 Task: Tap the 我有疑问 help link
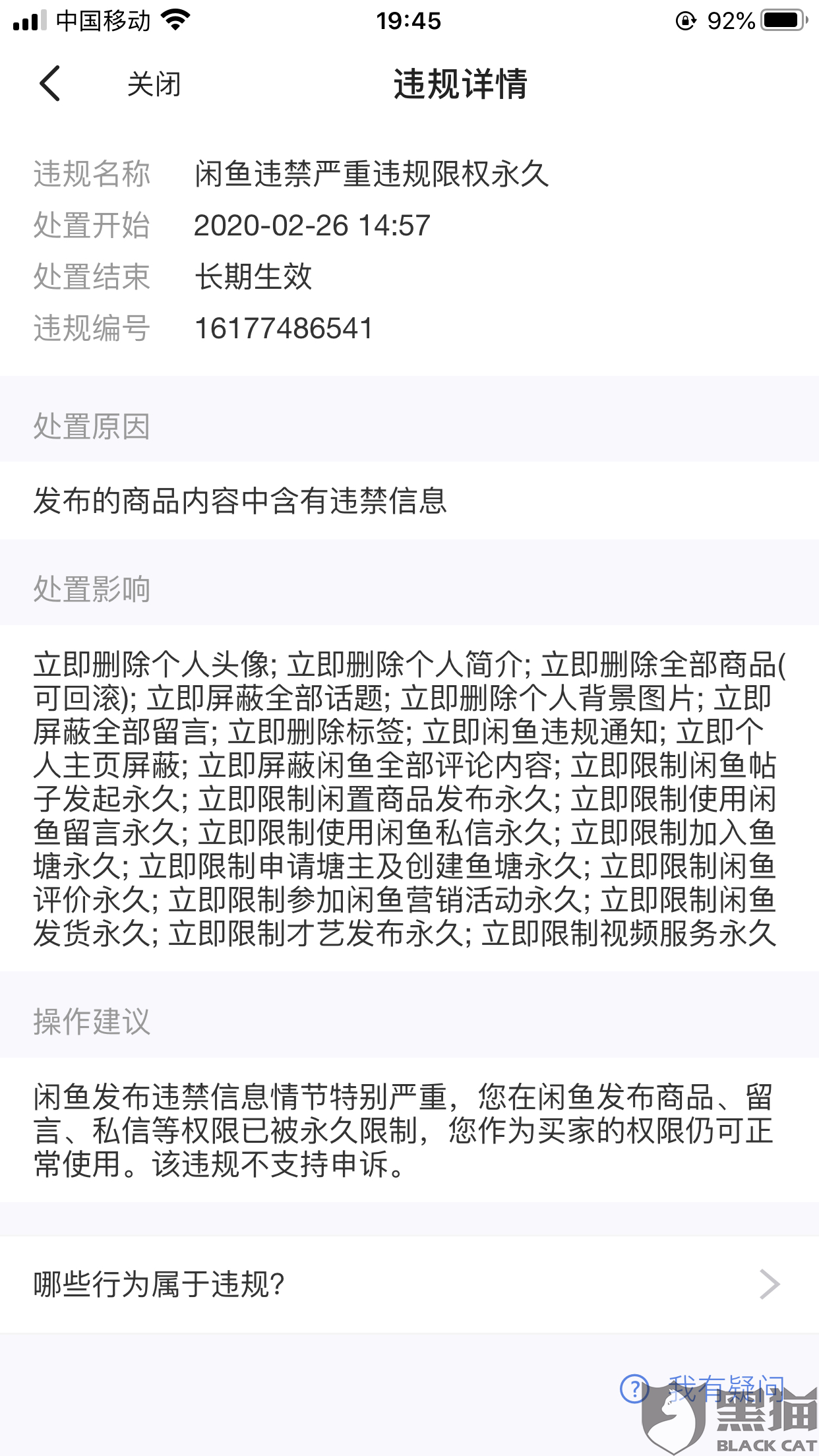pyautogui.click(x=702, y=1389)
